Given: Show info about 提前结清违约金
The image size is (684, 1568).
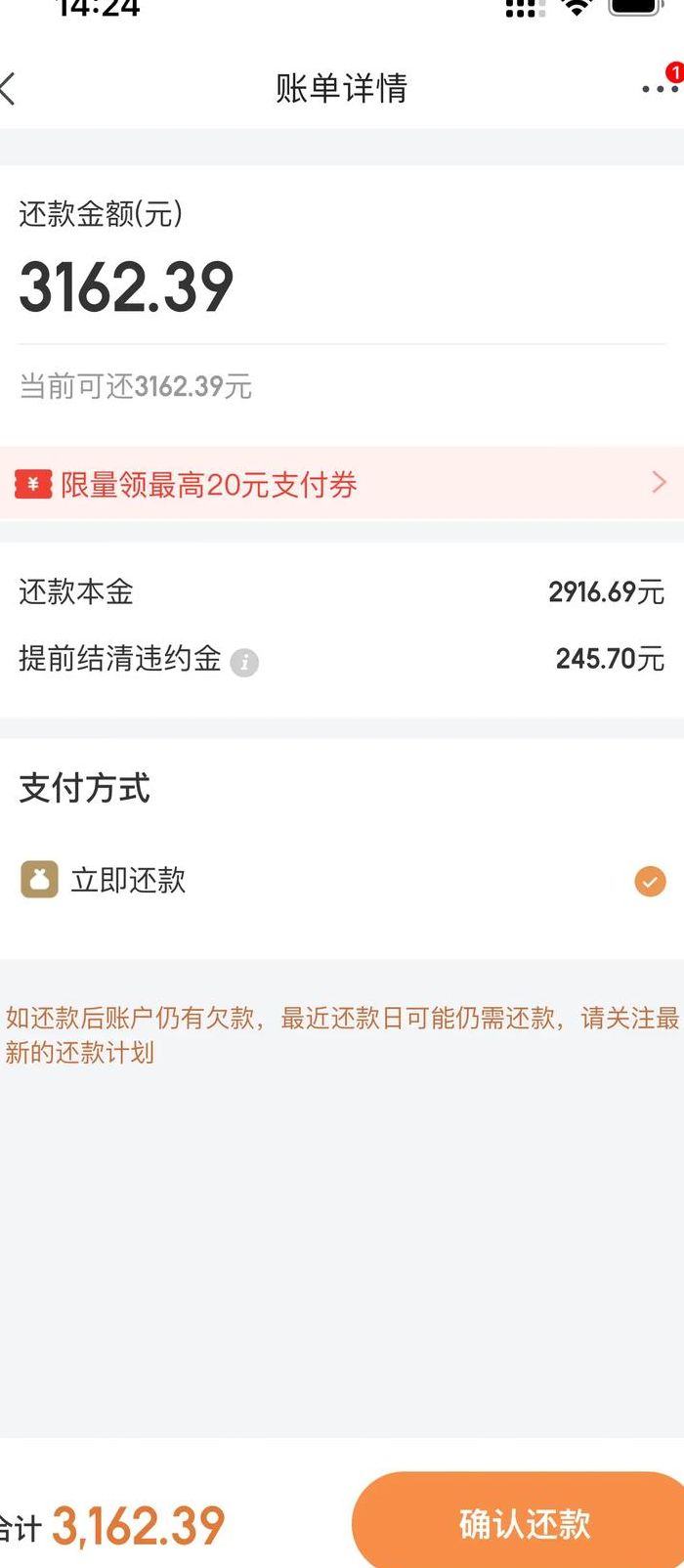Looking at the screenshot, I should tap(244, 663).
